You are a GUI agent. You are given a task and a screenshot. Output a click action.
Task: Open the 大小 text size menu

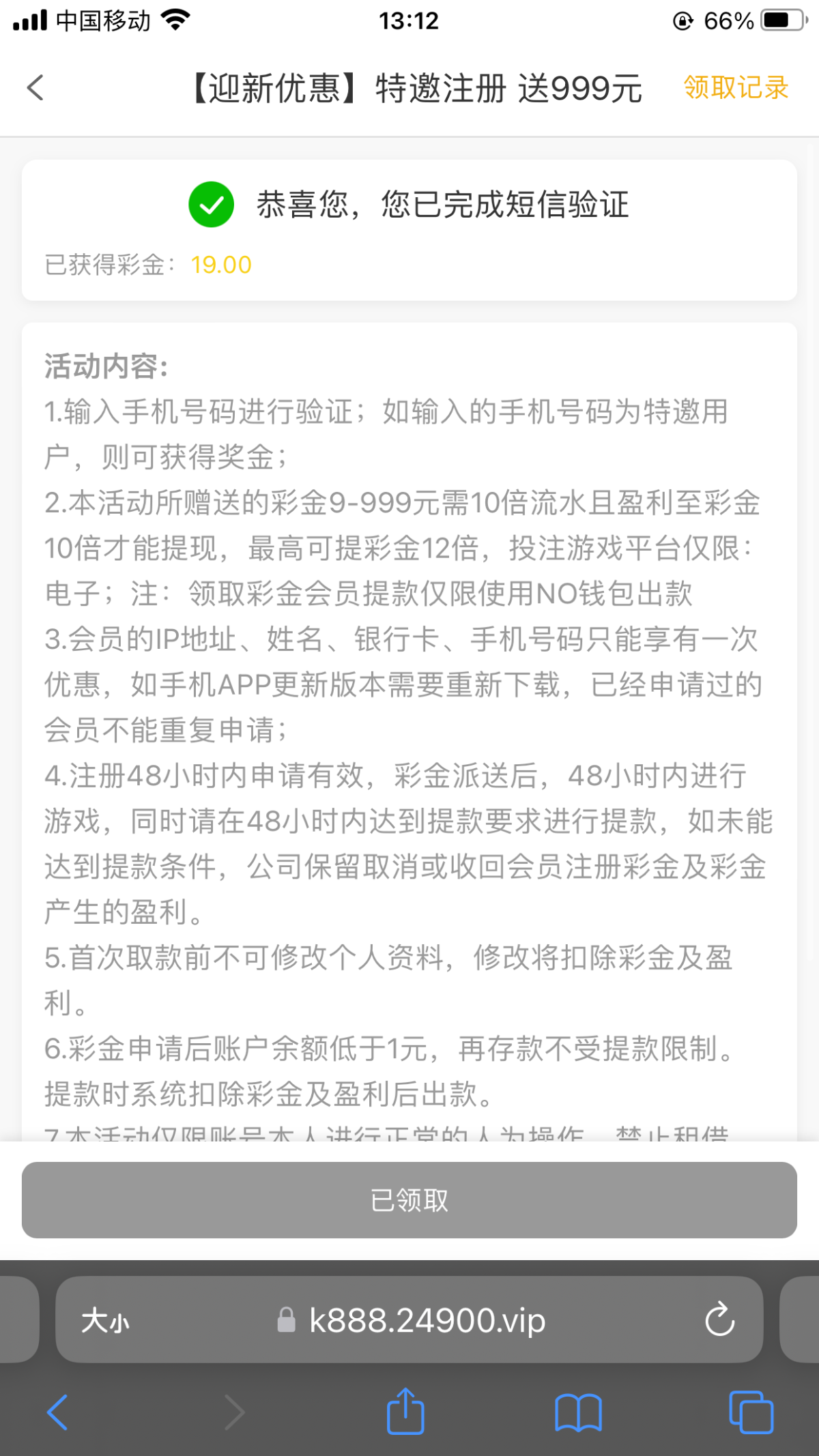click(x=105, y=1320)
